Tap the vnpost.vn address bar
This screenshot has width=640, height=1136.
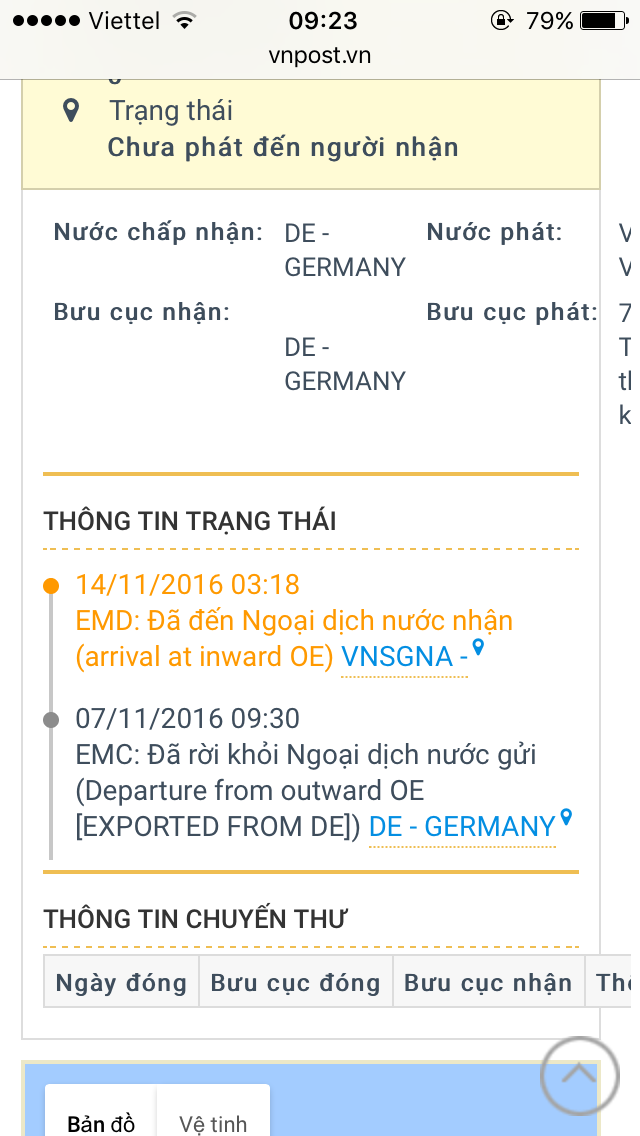[320, 56]
